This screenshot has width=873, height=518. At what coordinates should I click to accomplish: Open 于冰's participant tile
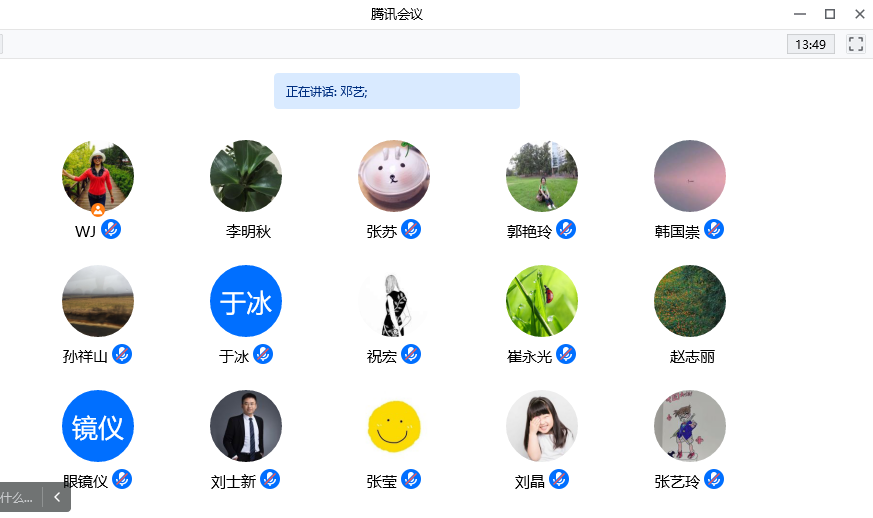tap(246, 301)
